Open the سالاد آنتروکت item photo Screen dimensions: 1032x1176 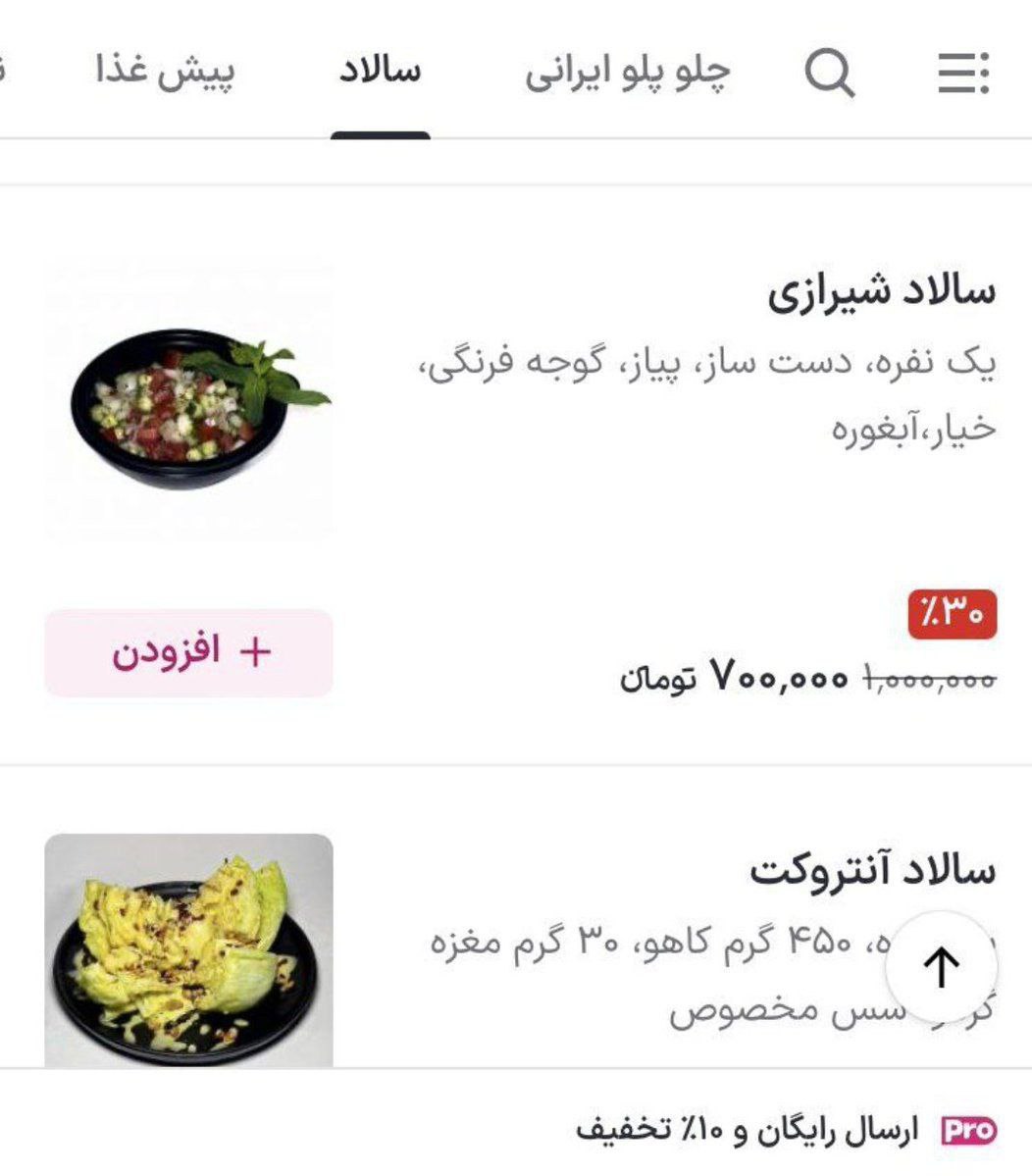pos(188,949)
